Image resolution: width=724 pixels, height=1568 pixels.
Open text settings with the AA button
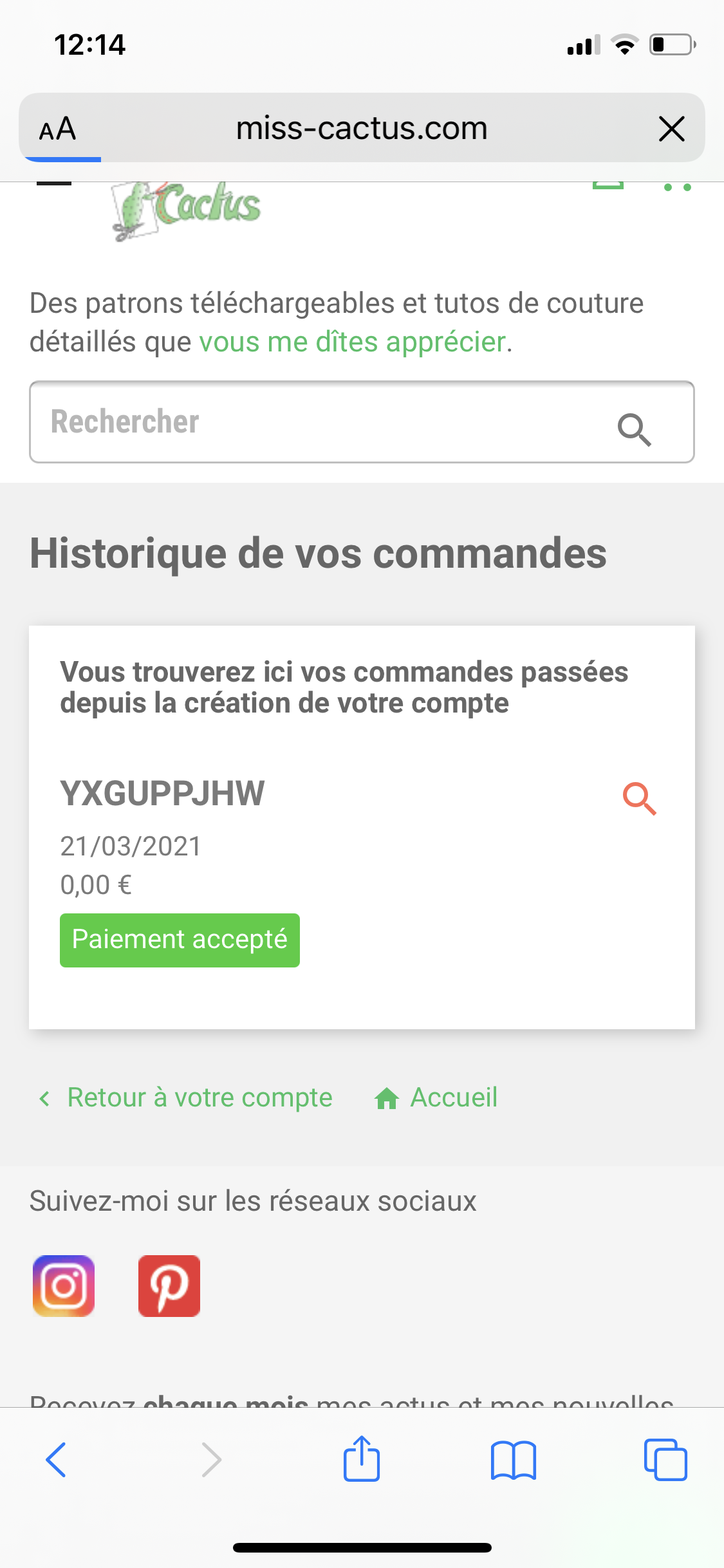(x=57, y=128)
